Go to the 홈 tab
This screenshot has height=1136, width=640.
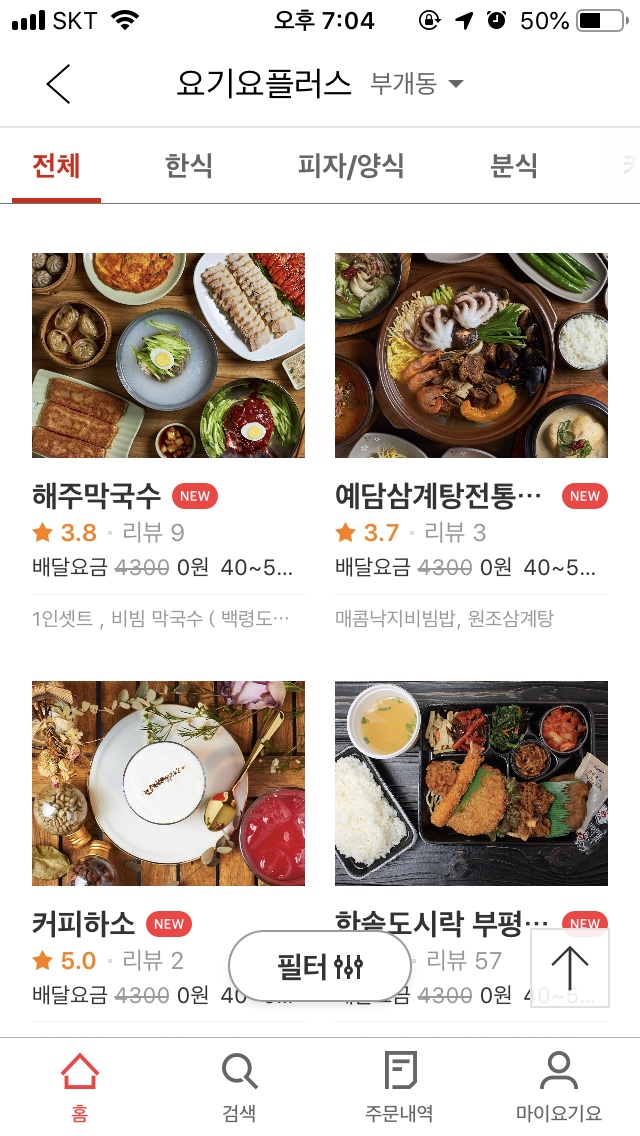click(80, 1084)
